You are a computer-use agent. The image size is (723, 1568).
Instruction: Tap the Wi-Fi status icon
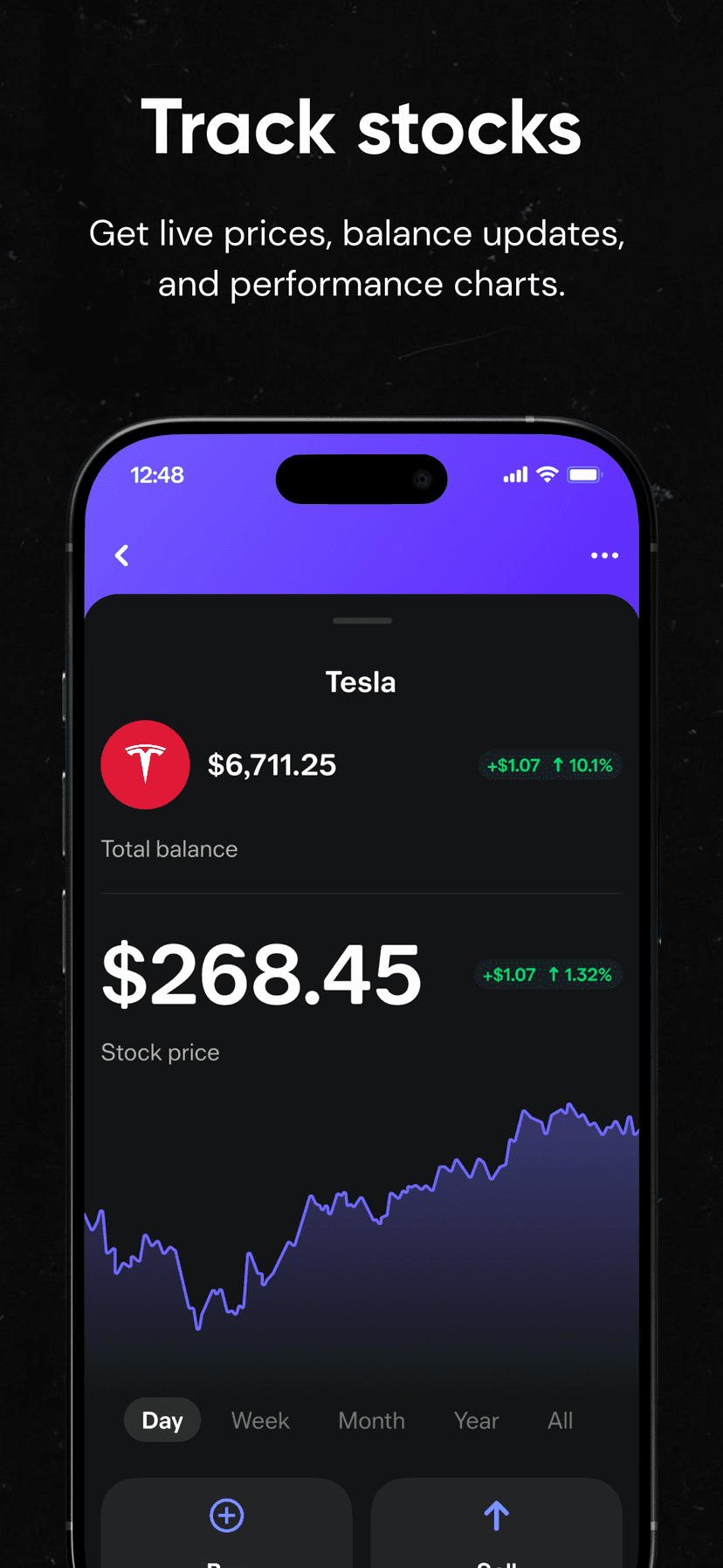tap(546, 474)
